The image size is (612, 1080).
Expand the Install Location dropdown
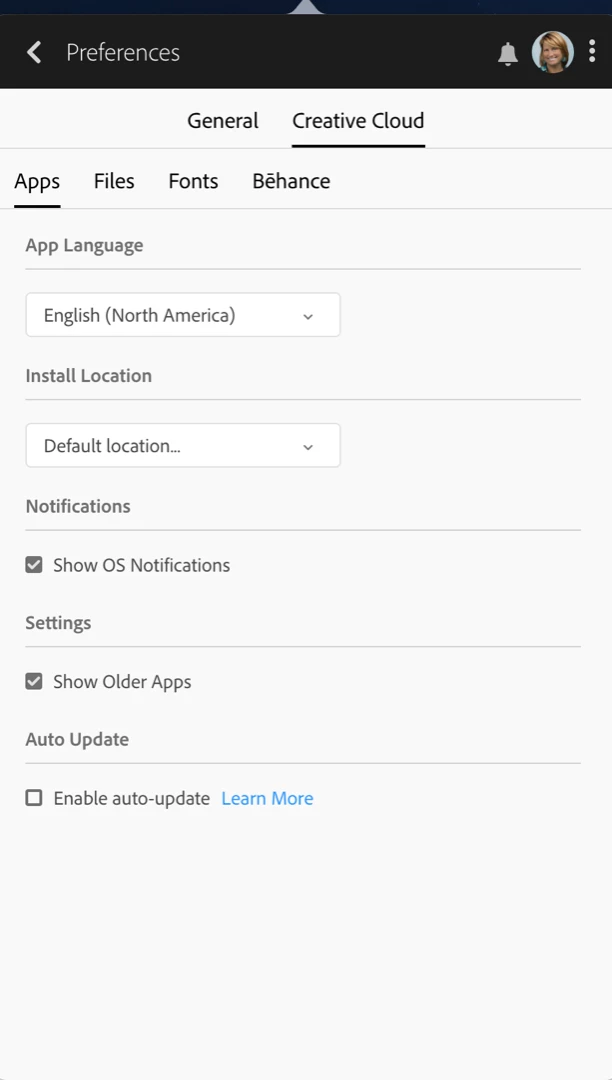183,446
